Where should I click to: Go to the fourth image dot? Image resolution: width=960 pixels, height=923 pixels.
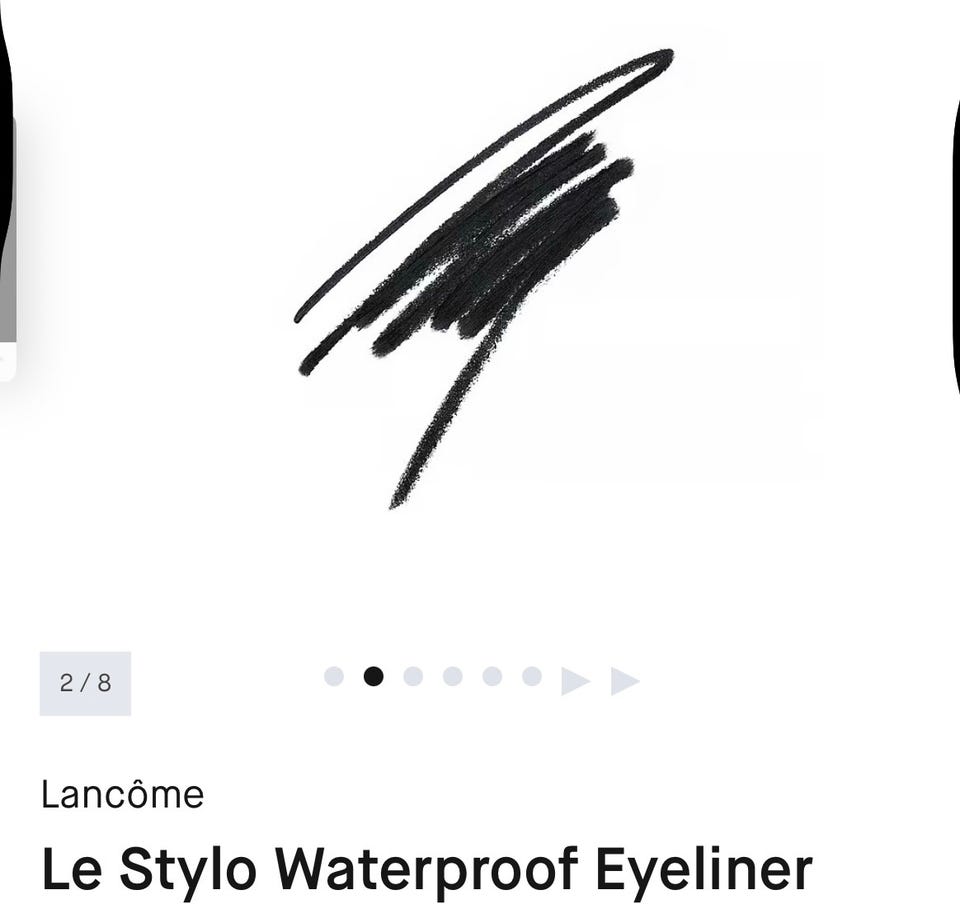[452, 677]
